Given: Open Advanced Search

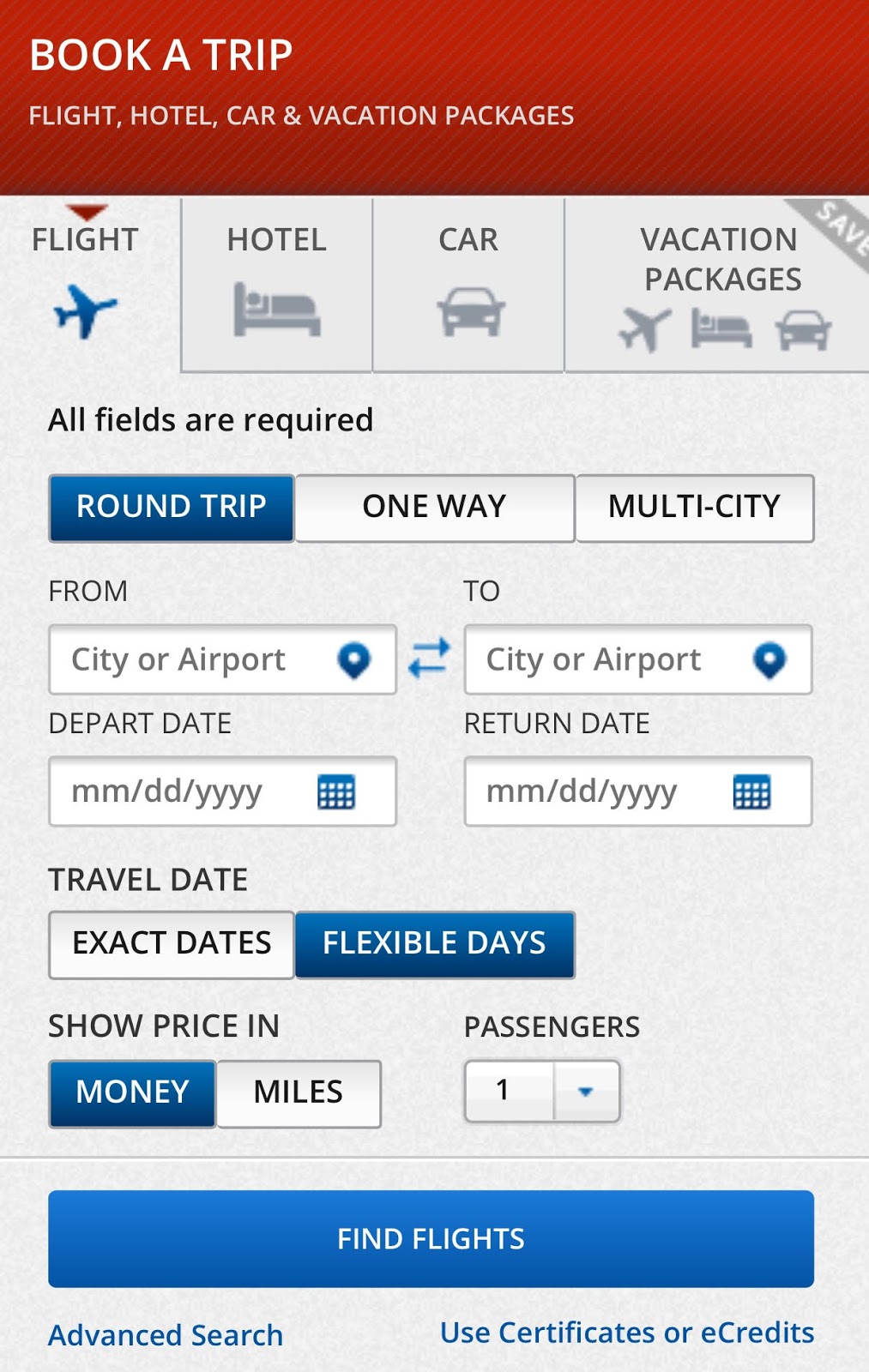Looking at the screenshot, I should tap(165, 1334).
